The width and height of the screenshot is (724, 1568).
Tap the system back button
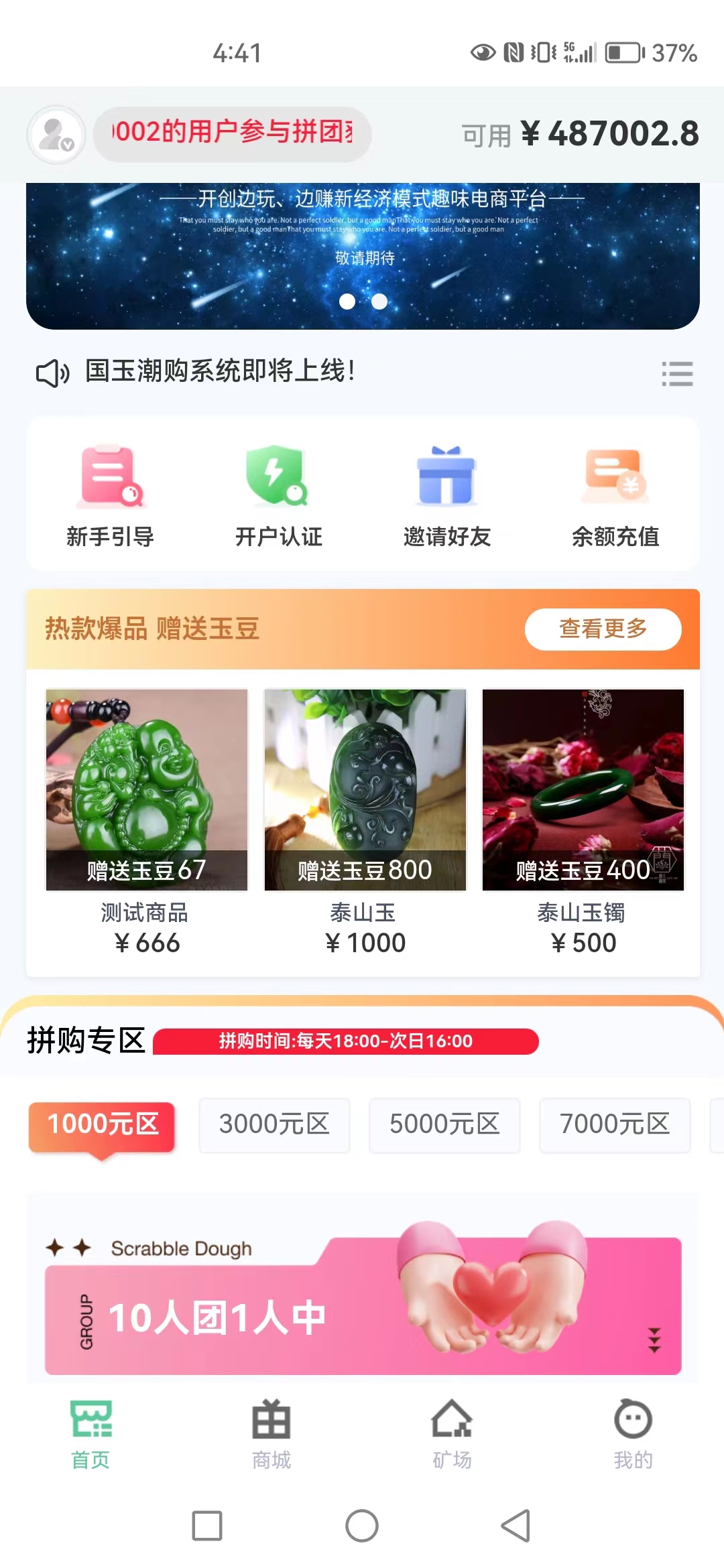[x=516, y=1526]
